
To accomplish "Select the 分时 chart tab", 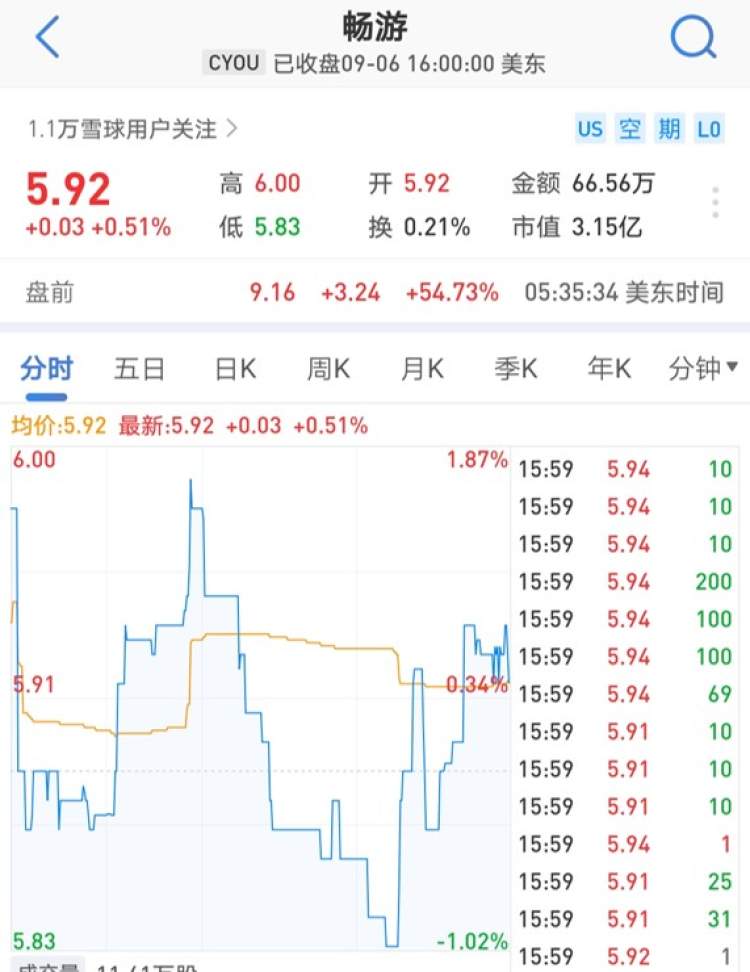I will tap(46, 369).
